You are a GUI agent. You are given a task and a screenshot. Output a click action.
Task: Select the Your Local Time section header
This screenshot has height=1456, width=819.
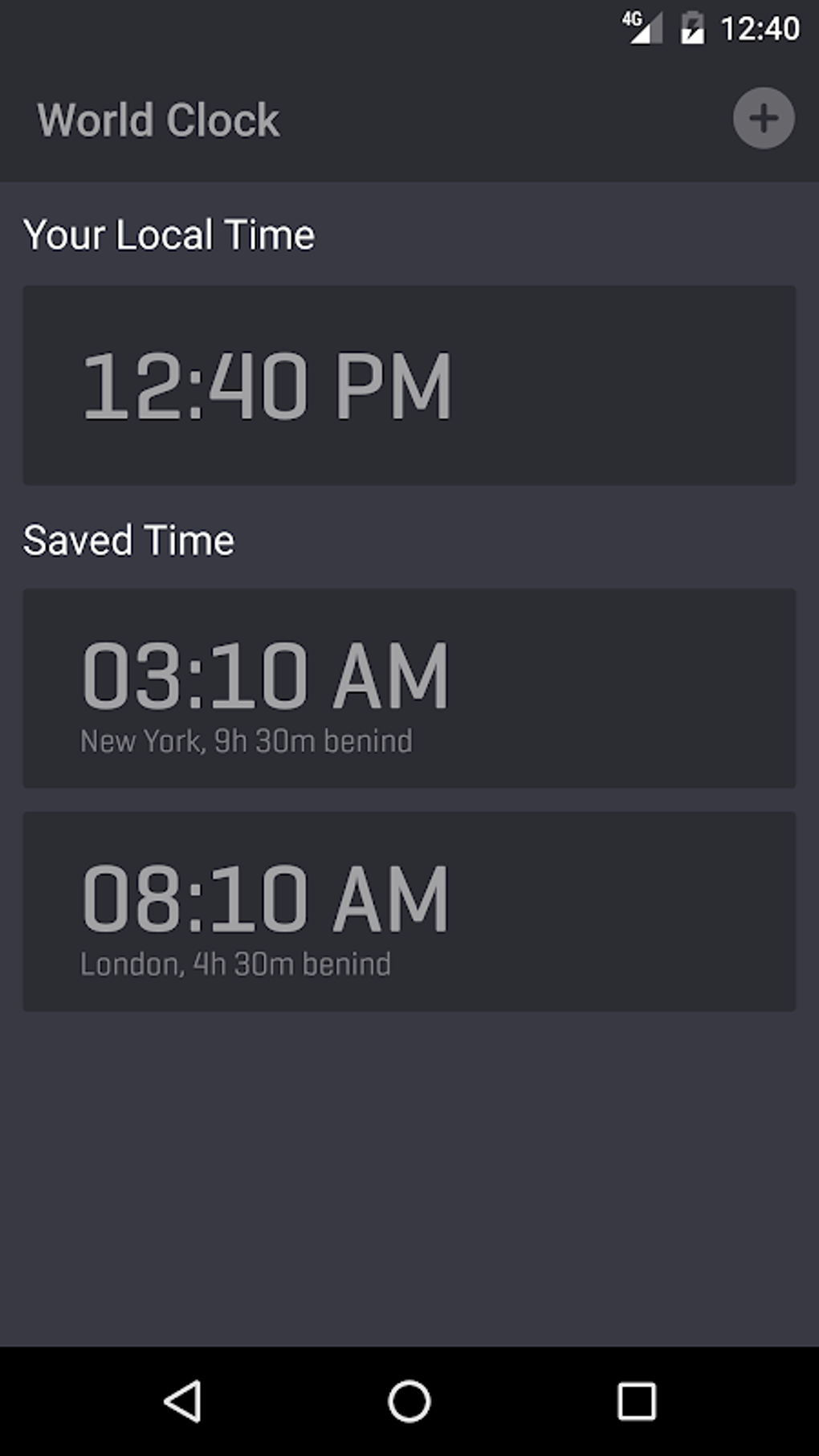170,234
